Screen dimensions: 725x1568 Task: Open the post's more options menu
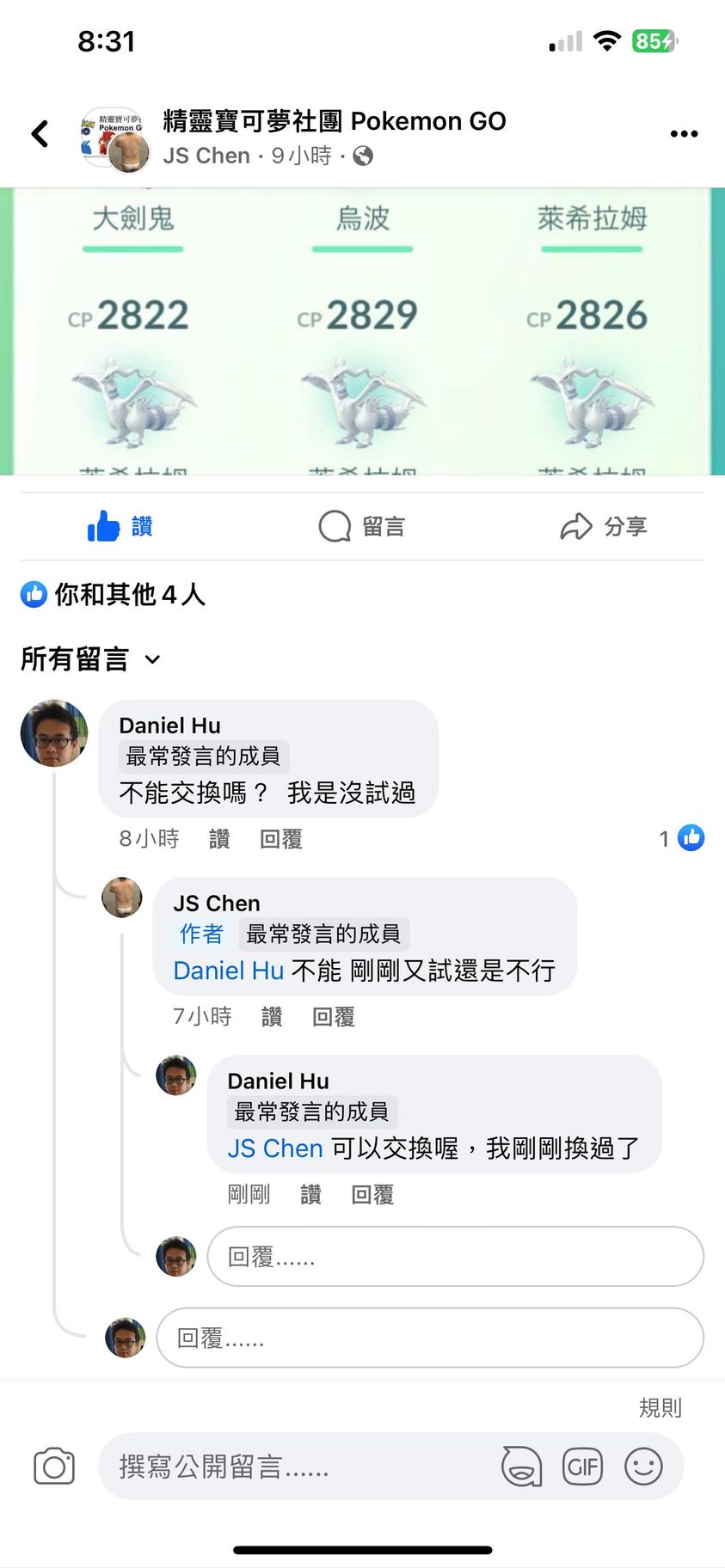pos(684,134)
